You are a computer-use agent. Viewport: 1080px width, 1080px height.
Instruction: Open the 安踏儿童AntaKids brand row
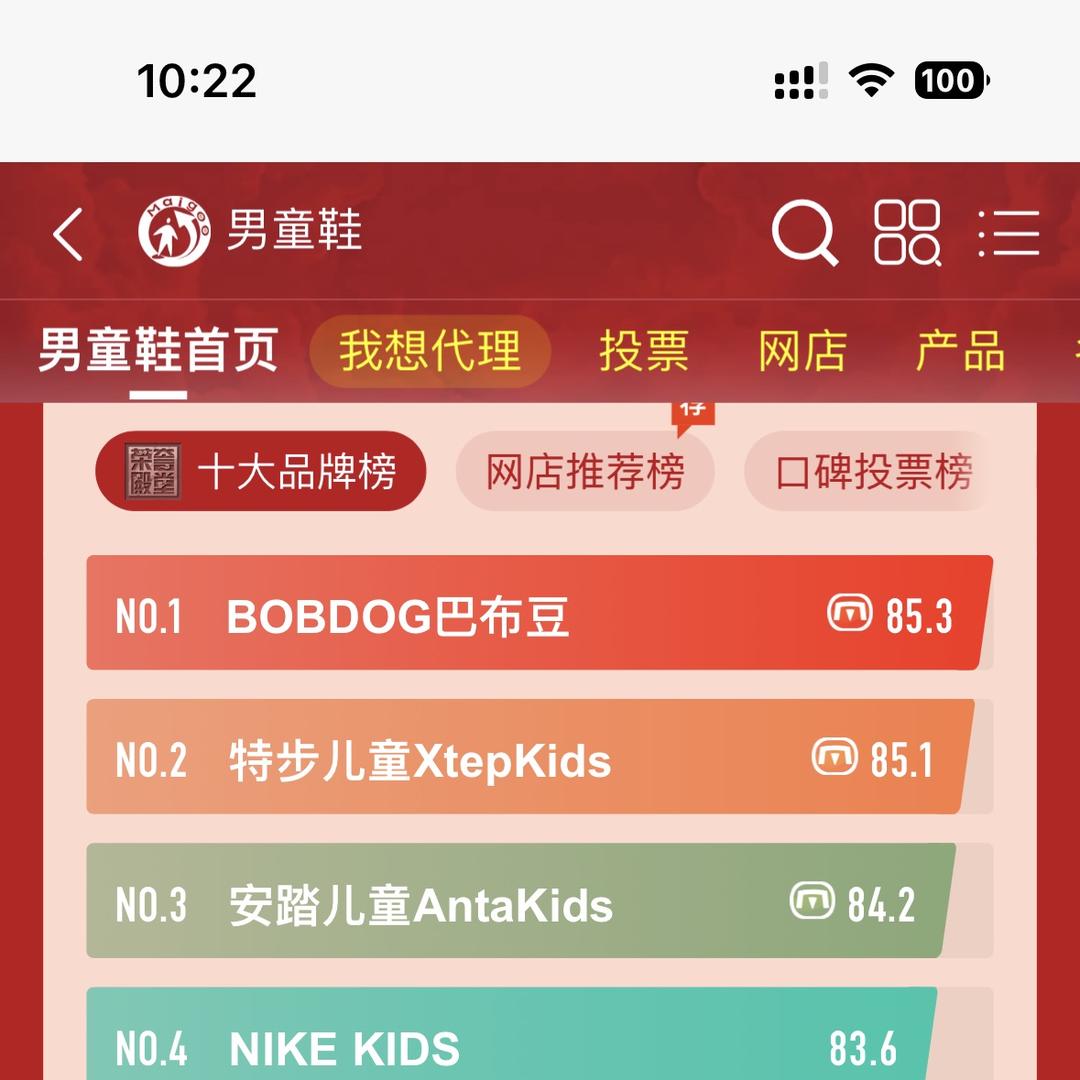(x=520, y=901)
